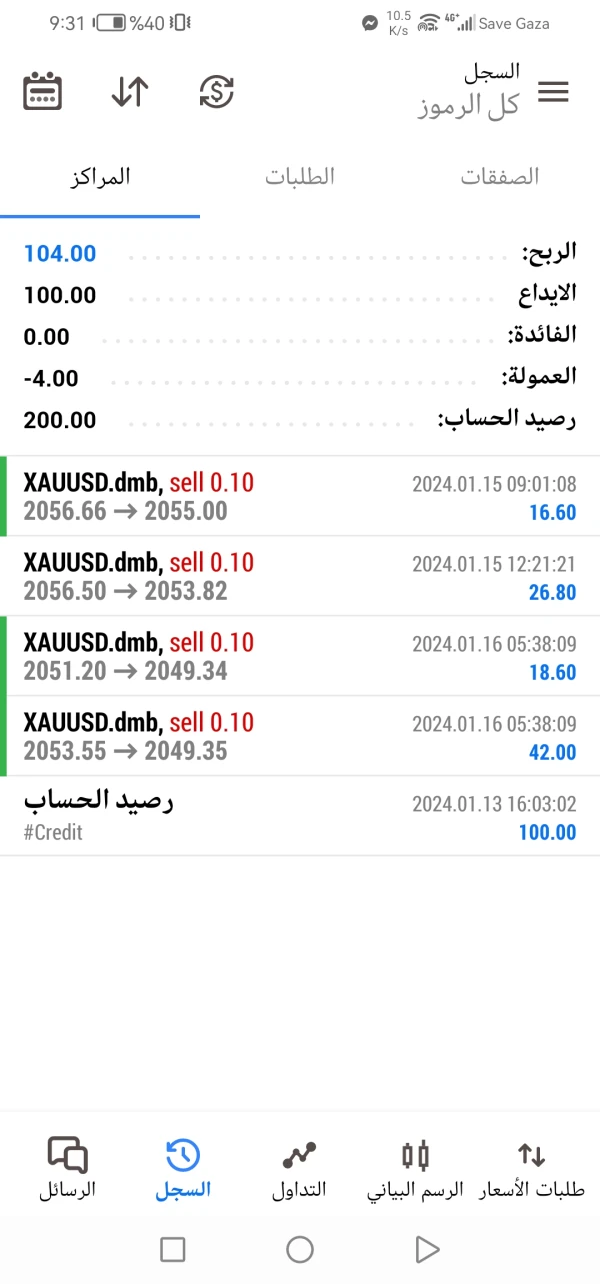This screenshot has width=600, height=1284.
Task: Open the الرسائل messages tab
Action: click(x=67, y=1168)
